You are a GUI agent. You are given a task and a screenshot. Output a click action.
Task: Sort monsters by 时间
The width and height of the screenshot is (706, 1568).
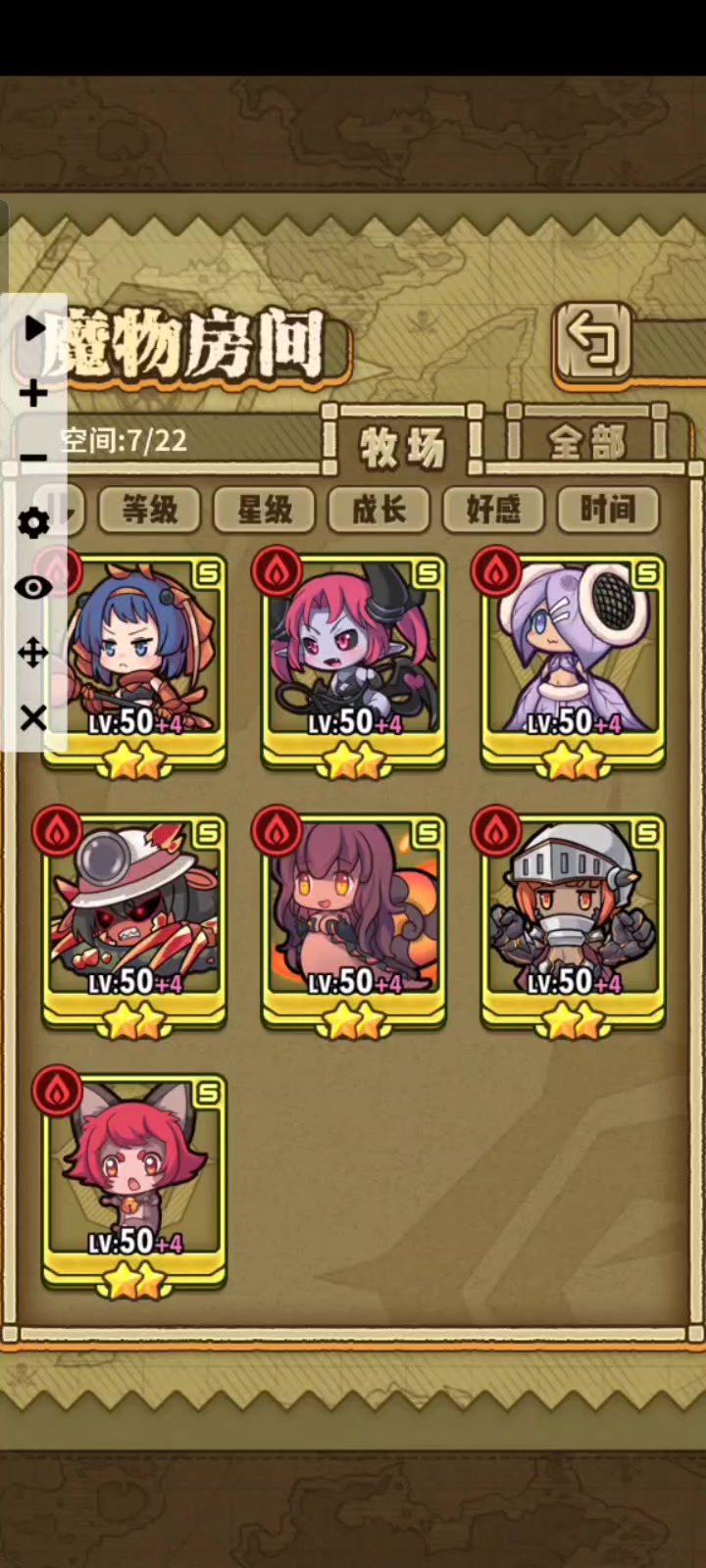click(x=607, y=509)
